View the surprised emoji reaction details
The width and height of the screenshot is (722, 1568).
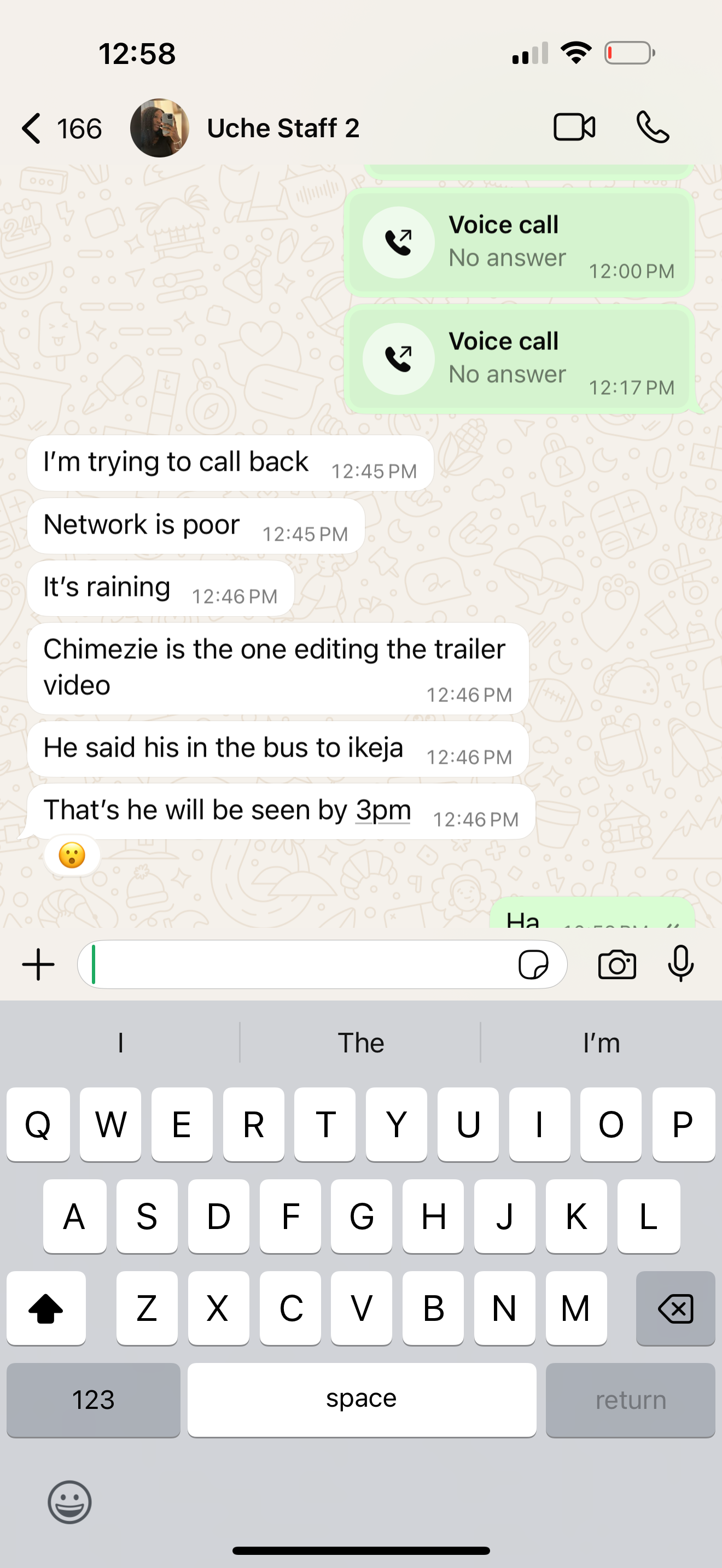tap(72, 855)
